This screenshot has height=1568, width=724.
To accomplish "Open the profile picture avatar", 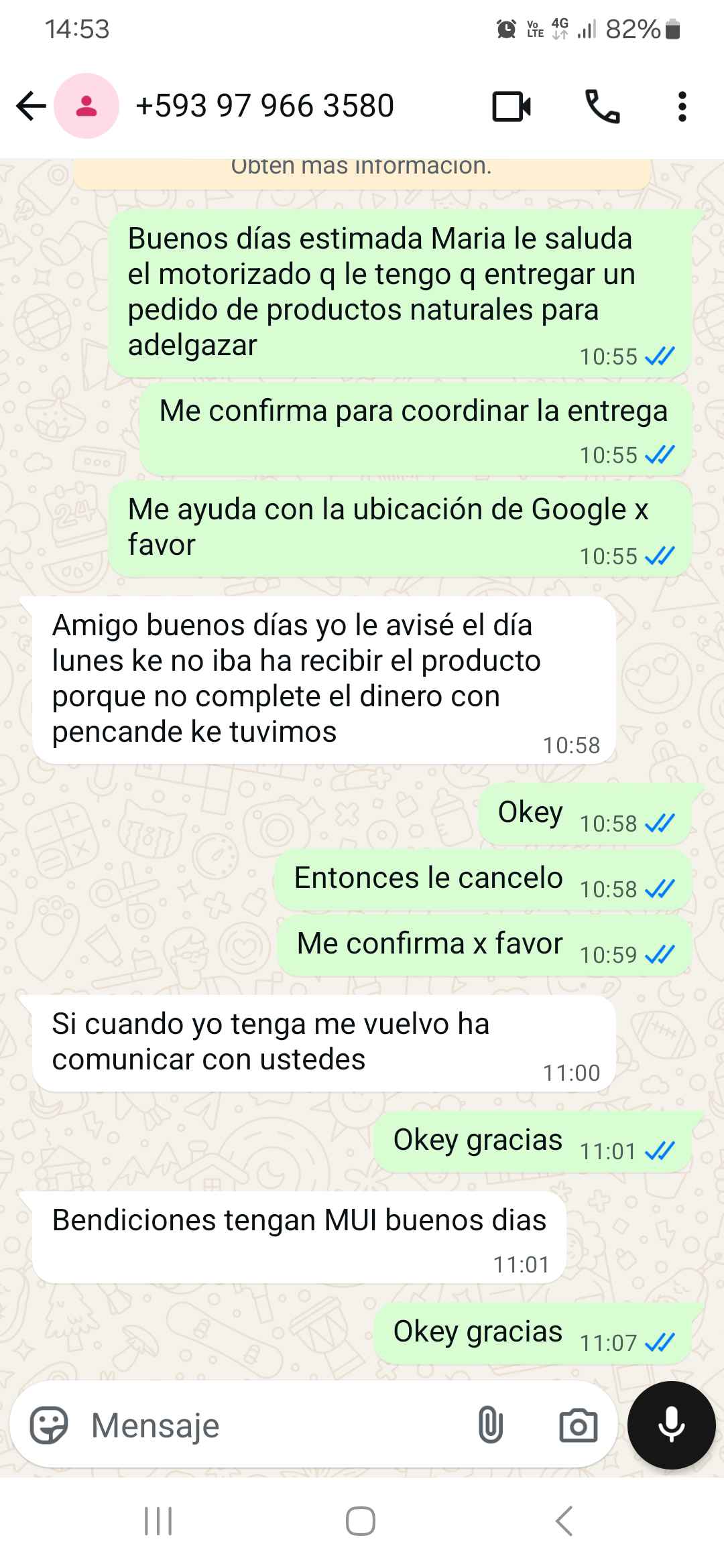I will (x=86, y=106).
